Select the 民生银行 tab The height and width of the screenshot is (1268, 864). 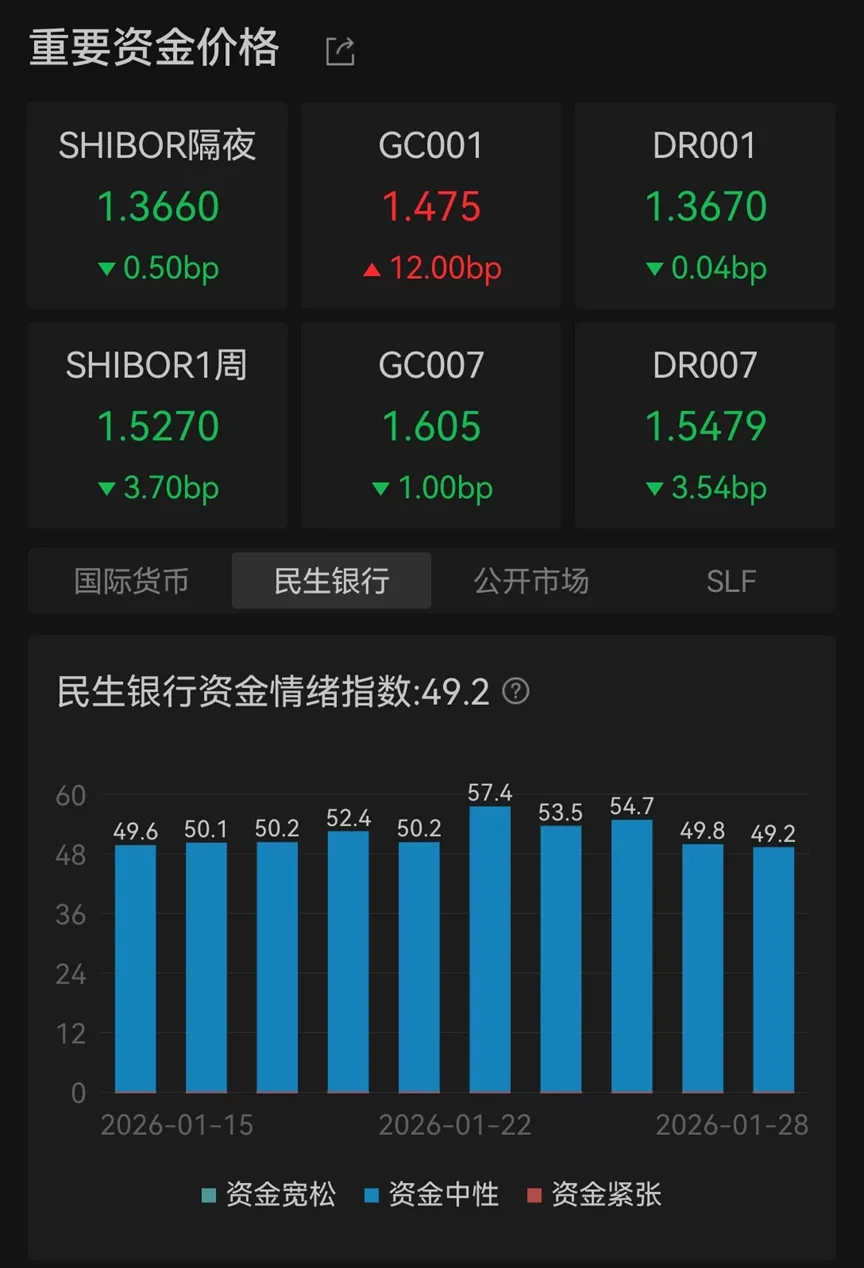pos(331,581)
